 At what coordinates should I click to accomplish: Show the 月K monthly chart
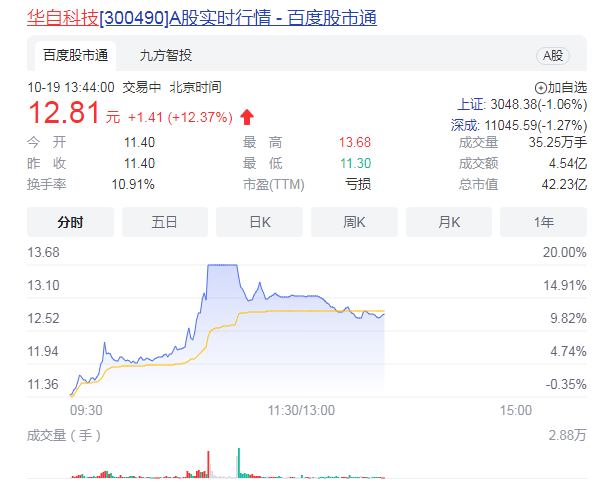pos(449,222)
